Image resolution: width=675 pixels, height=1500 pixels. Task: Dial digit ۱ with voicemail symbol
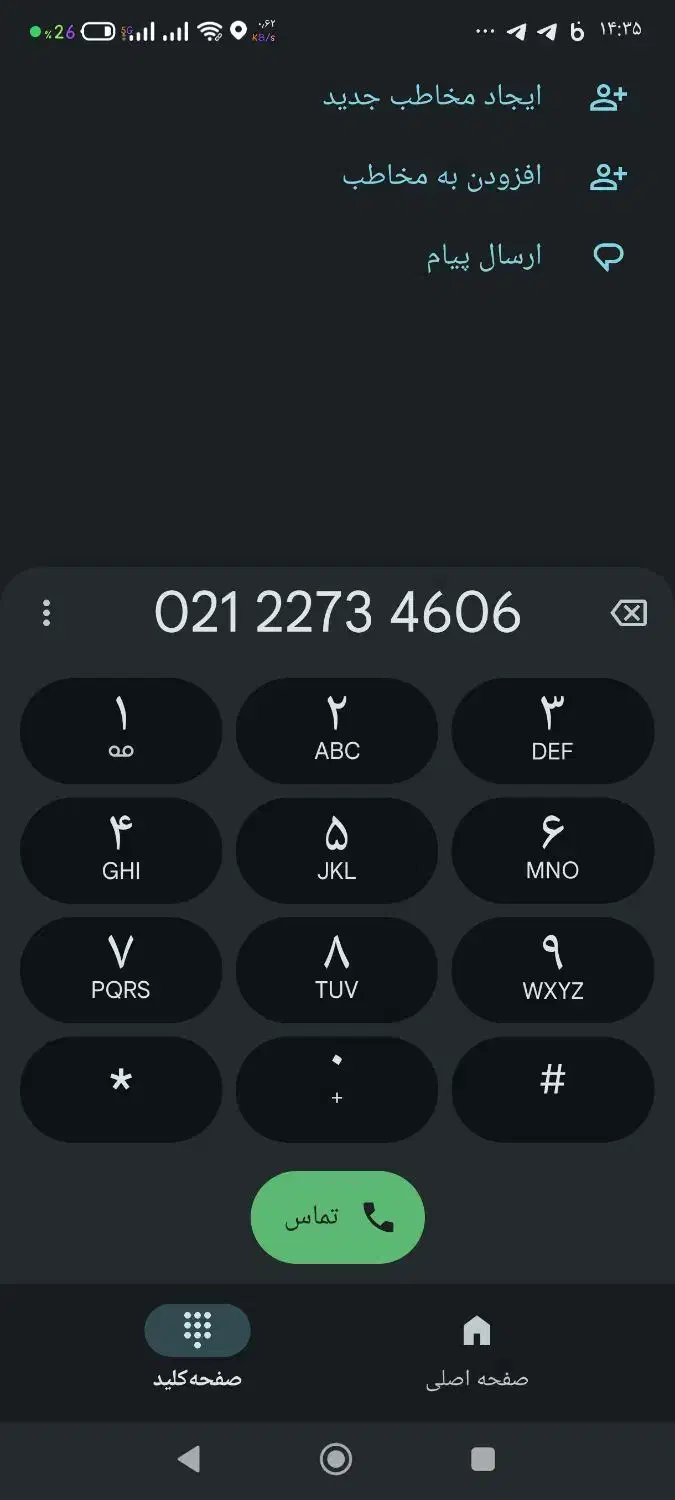click(x=121, y=731)
